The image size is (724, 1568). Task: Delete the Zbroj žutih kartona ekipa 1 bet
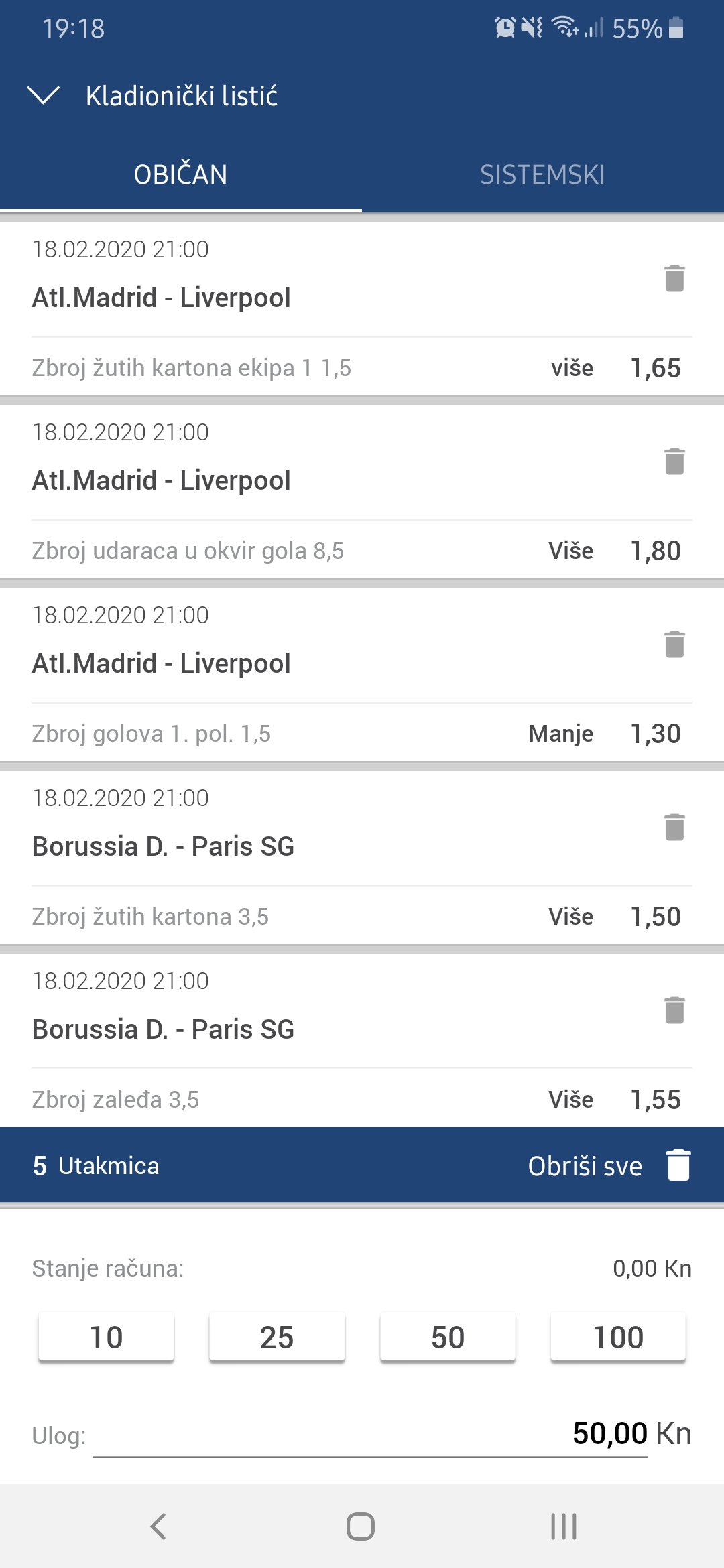point(674,279)
